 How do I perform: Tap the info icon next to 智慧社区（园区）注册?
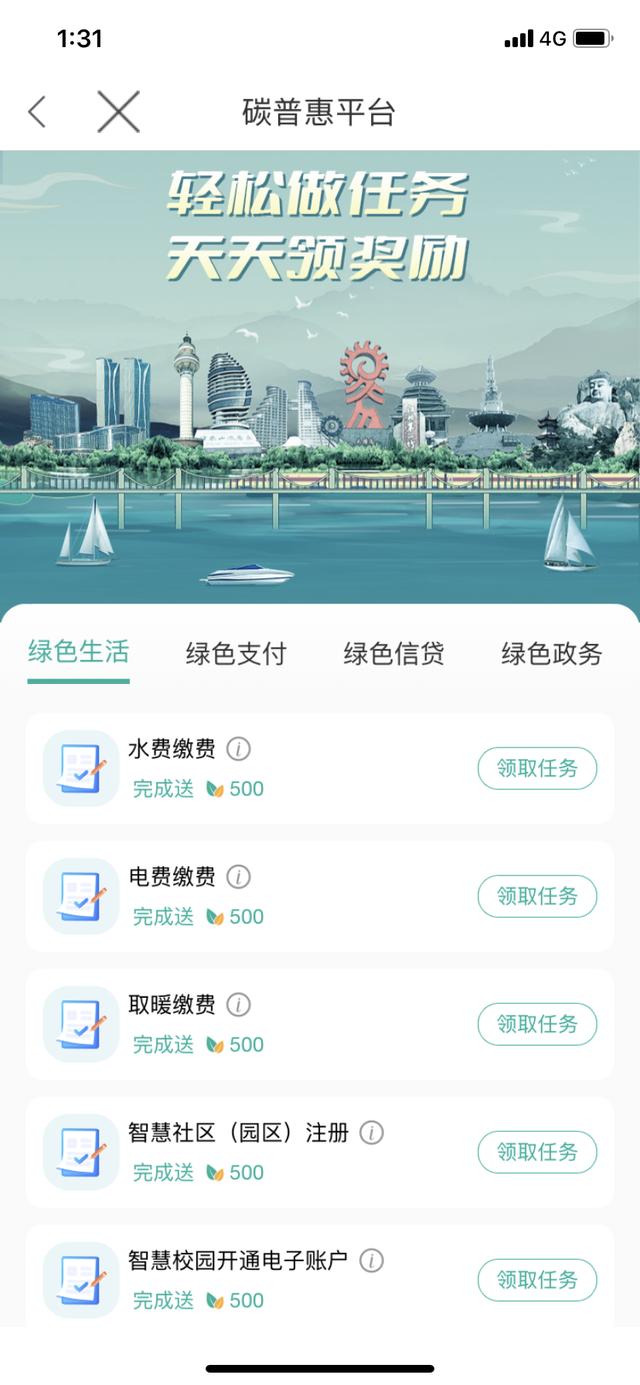coord(371,1133)
